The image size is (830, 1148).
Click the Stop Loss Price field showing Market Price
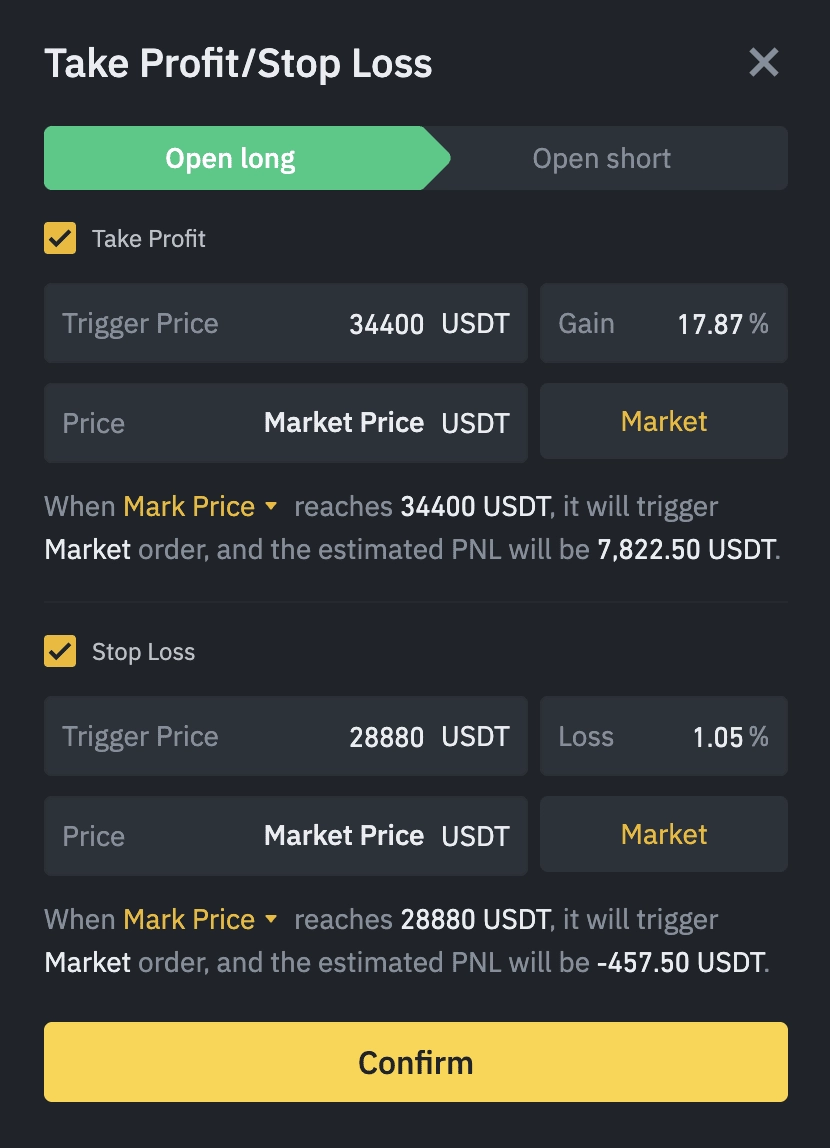coord(285,835)
